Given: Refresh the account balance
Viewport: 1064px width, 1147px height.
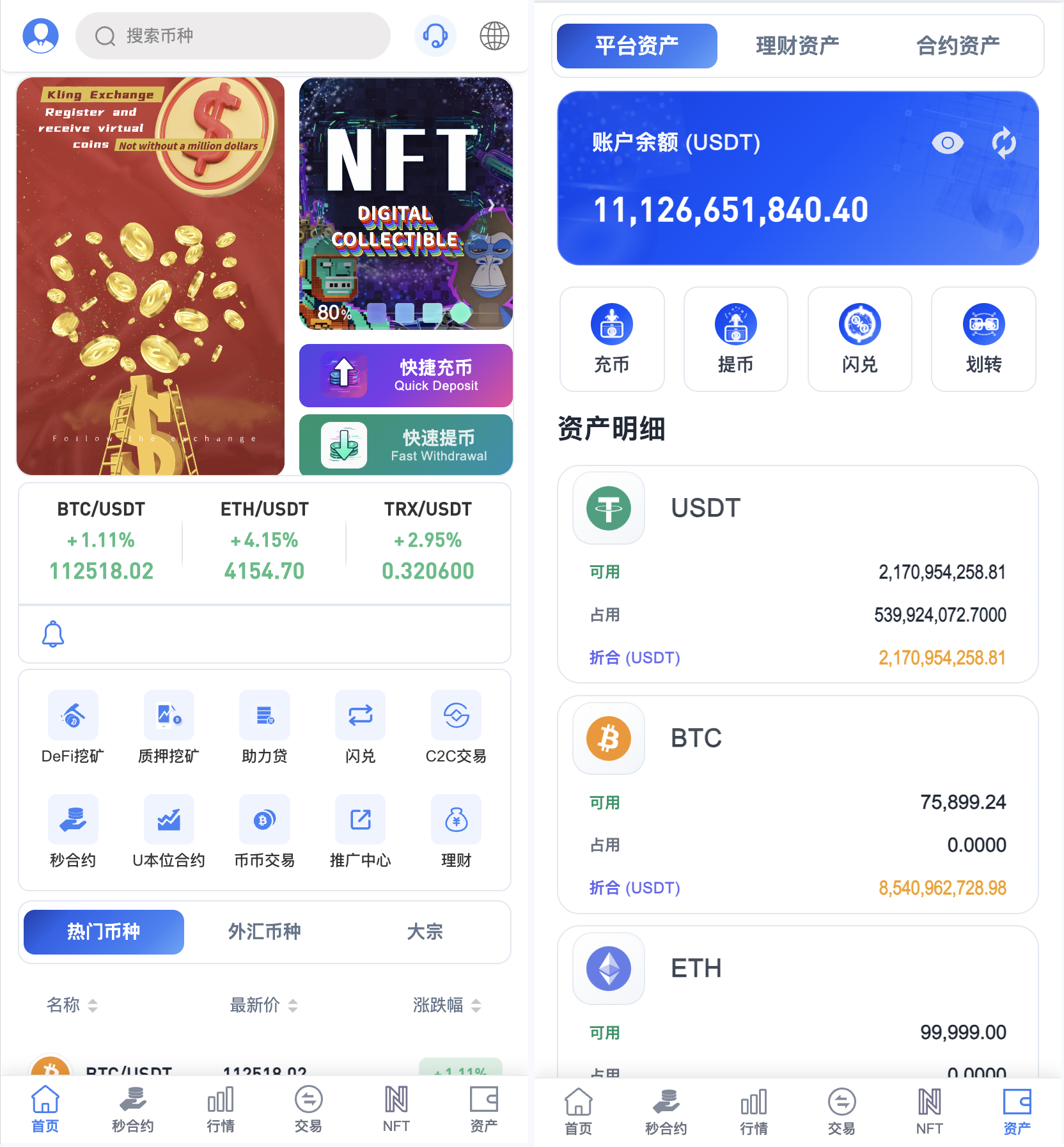Looking at the screenshot, I should (x=1004, y=143).
